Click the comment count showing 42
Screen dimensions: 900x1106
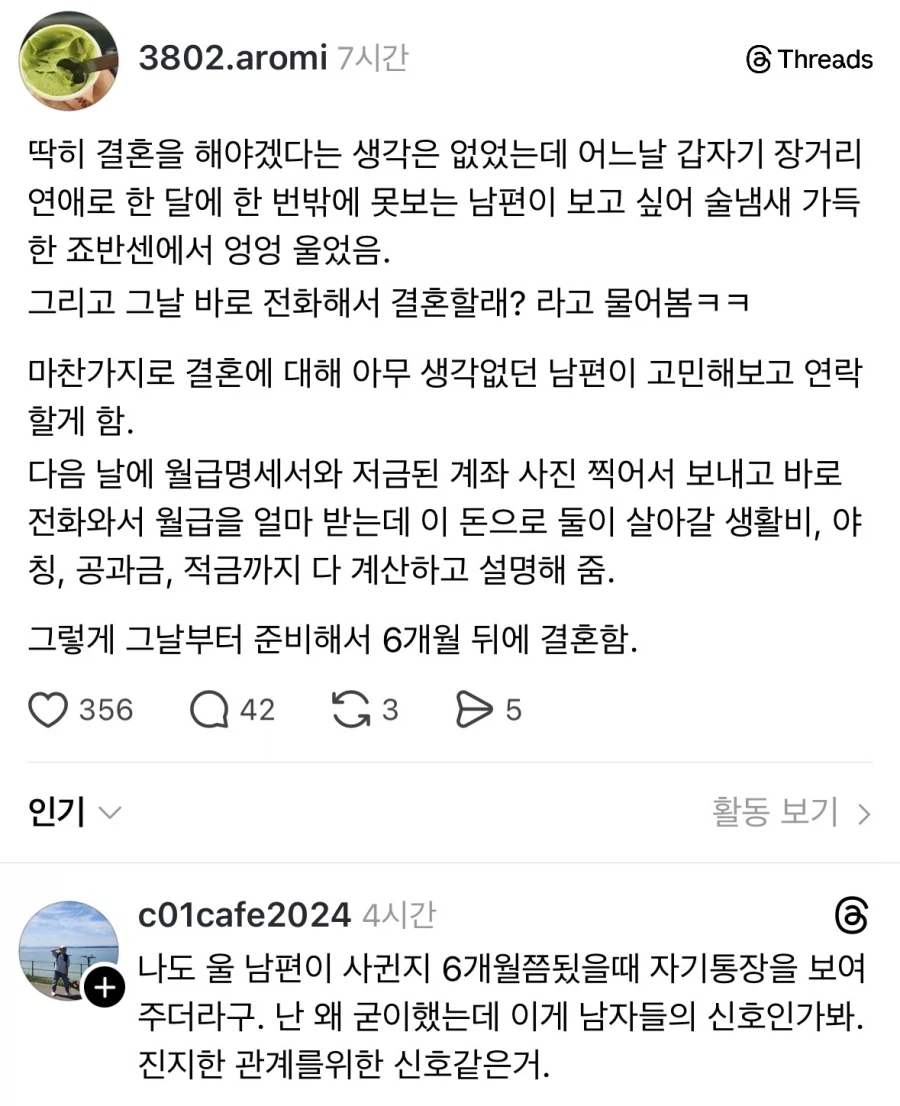click(254, 709)
